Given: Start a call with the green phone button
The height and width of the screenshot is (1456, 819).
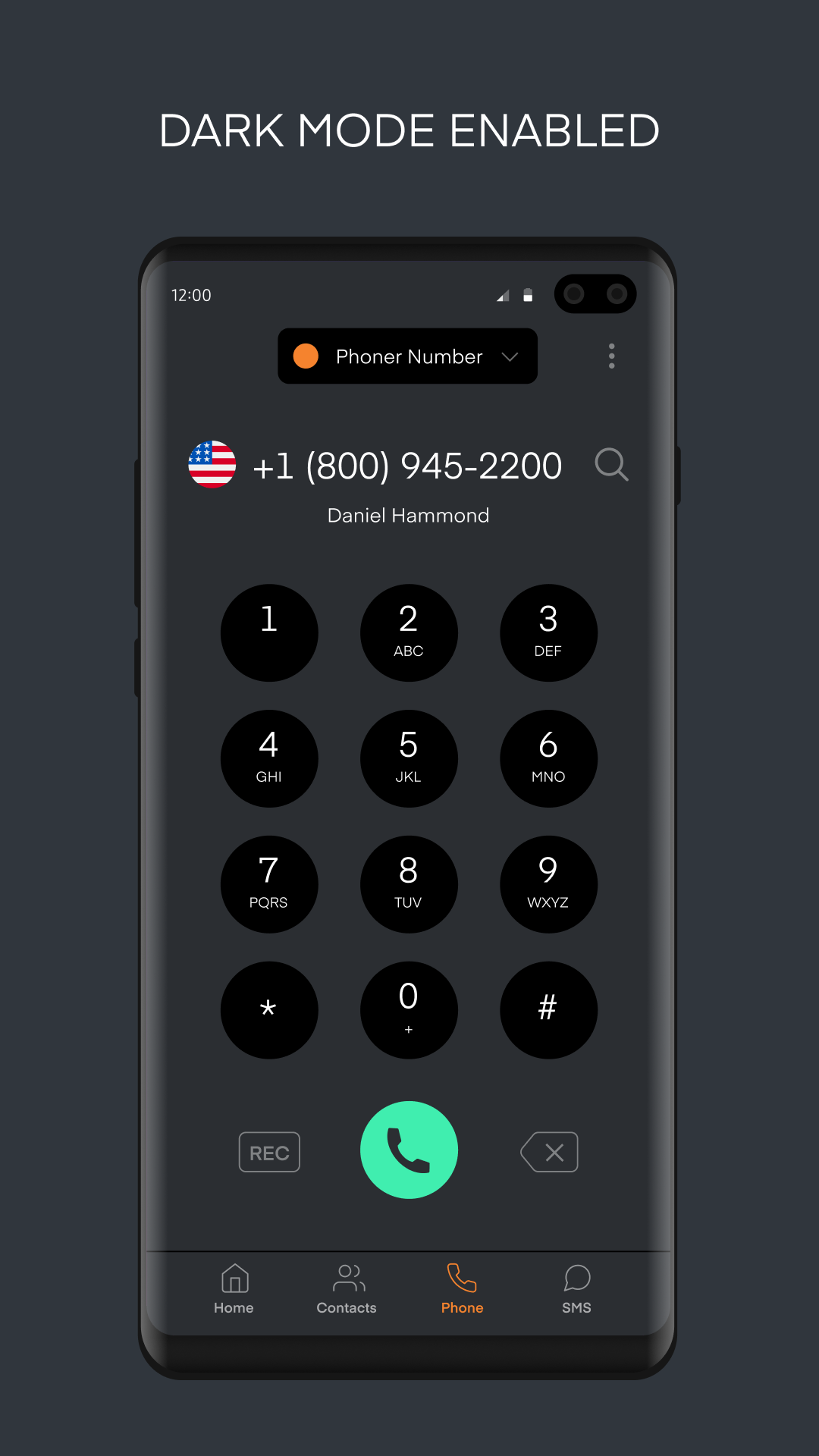Looking at the screenshot, I should pos(409,1150).
